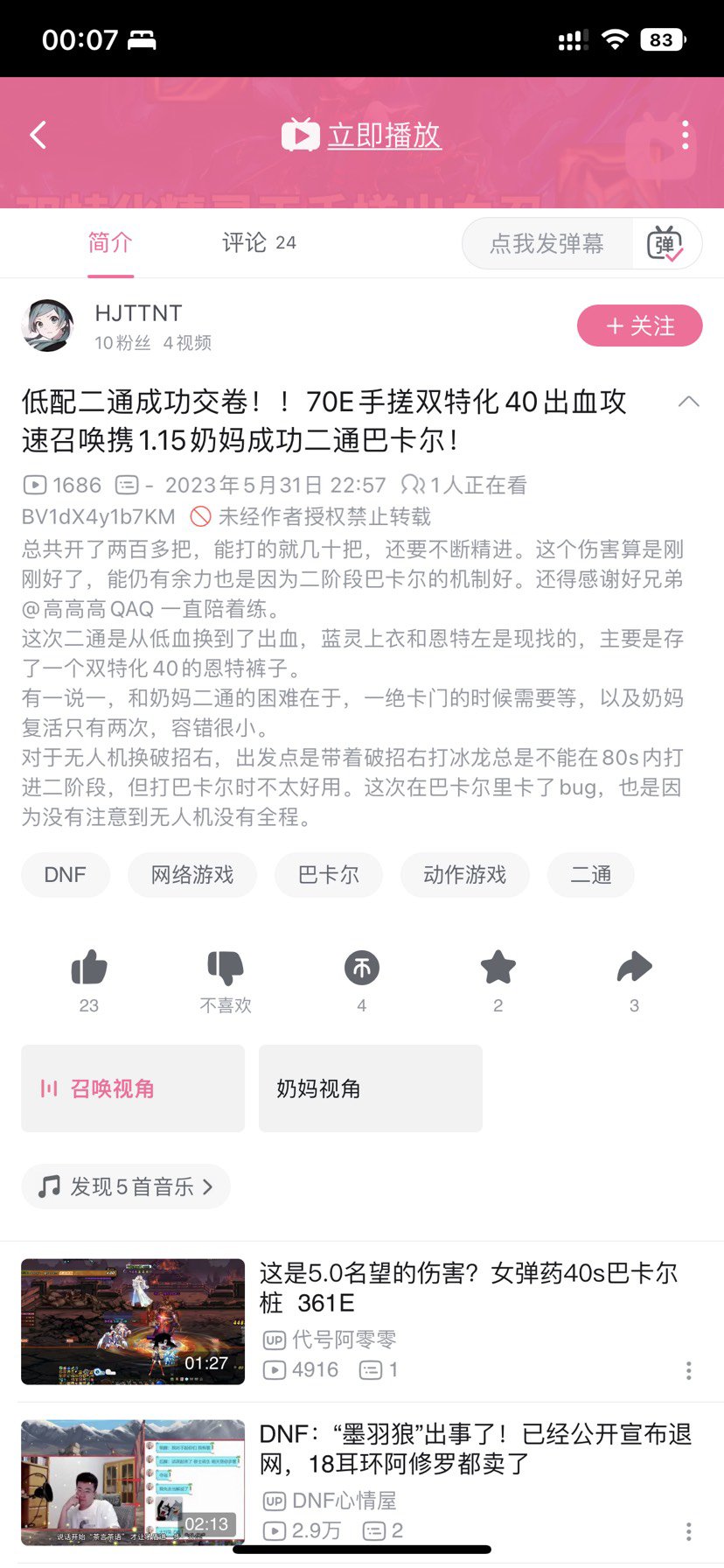Screen dimensions: 724x1568
Task: Open more options for the 墨羽狼 video
Action: click(x=688, y=1531)
